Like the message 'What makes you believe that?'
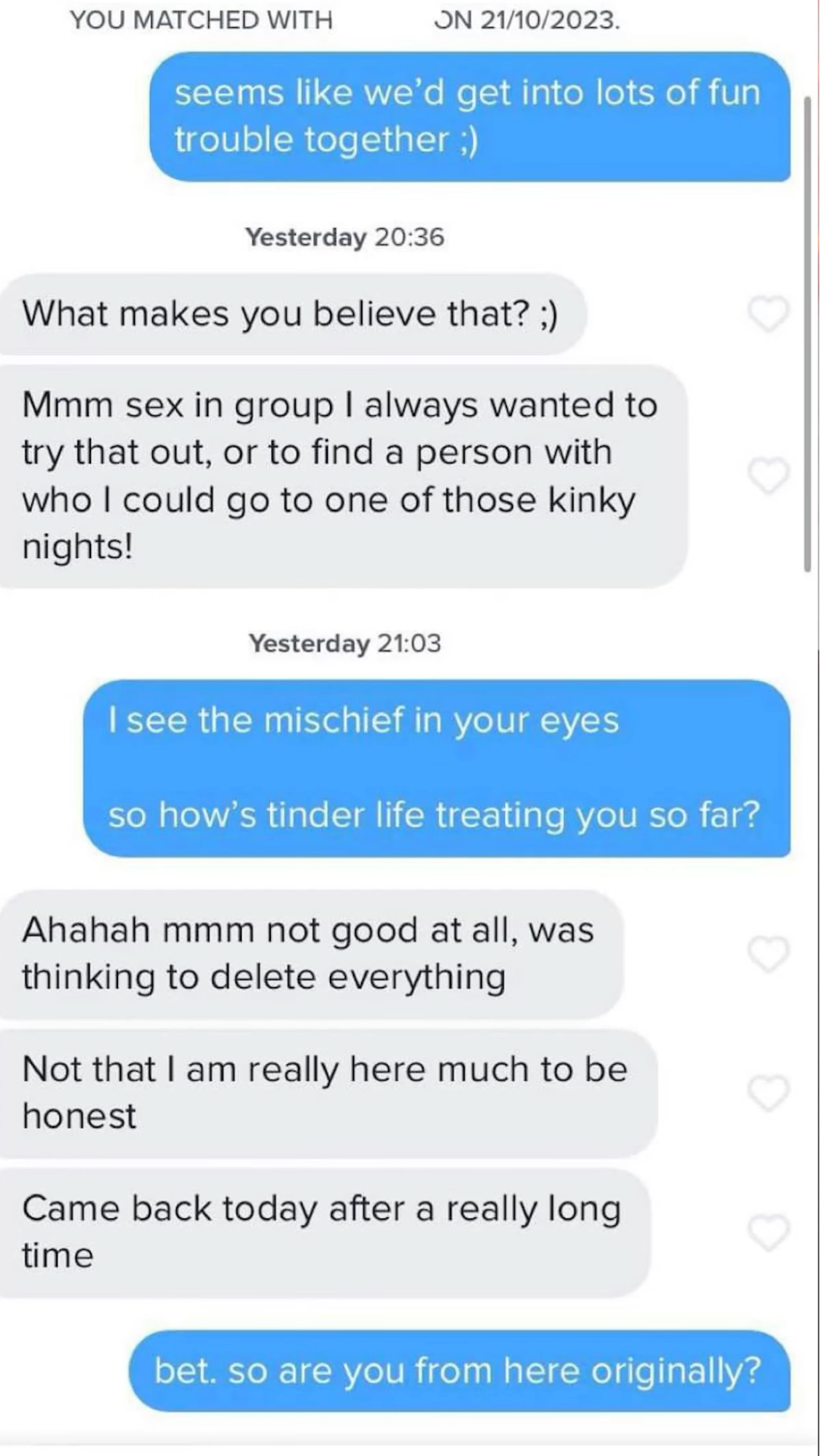Screen dimensions: 820x1456 click(768, 314)
